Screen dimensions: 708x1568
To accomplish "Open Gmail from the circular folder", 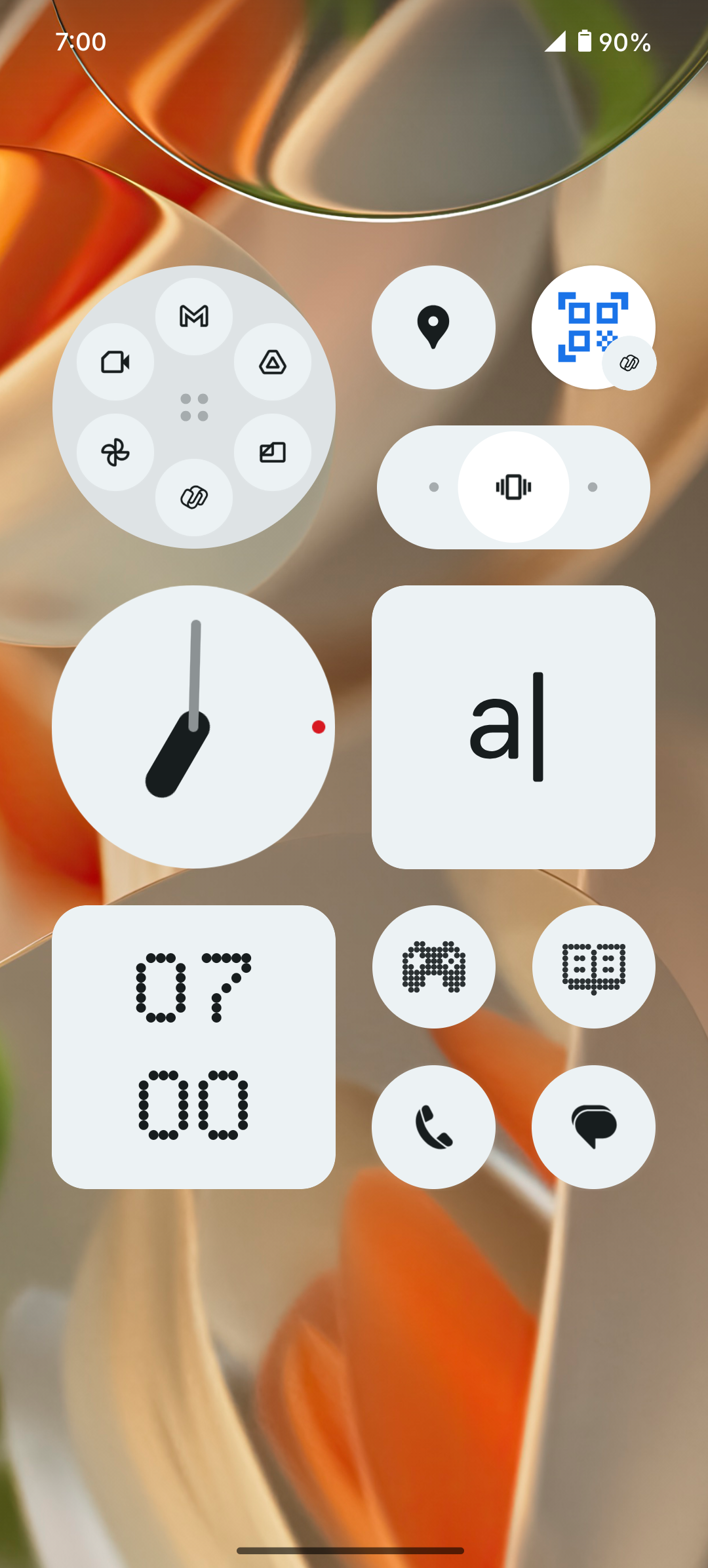I will pos(194,317).
